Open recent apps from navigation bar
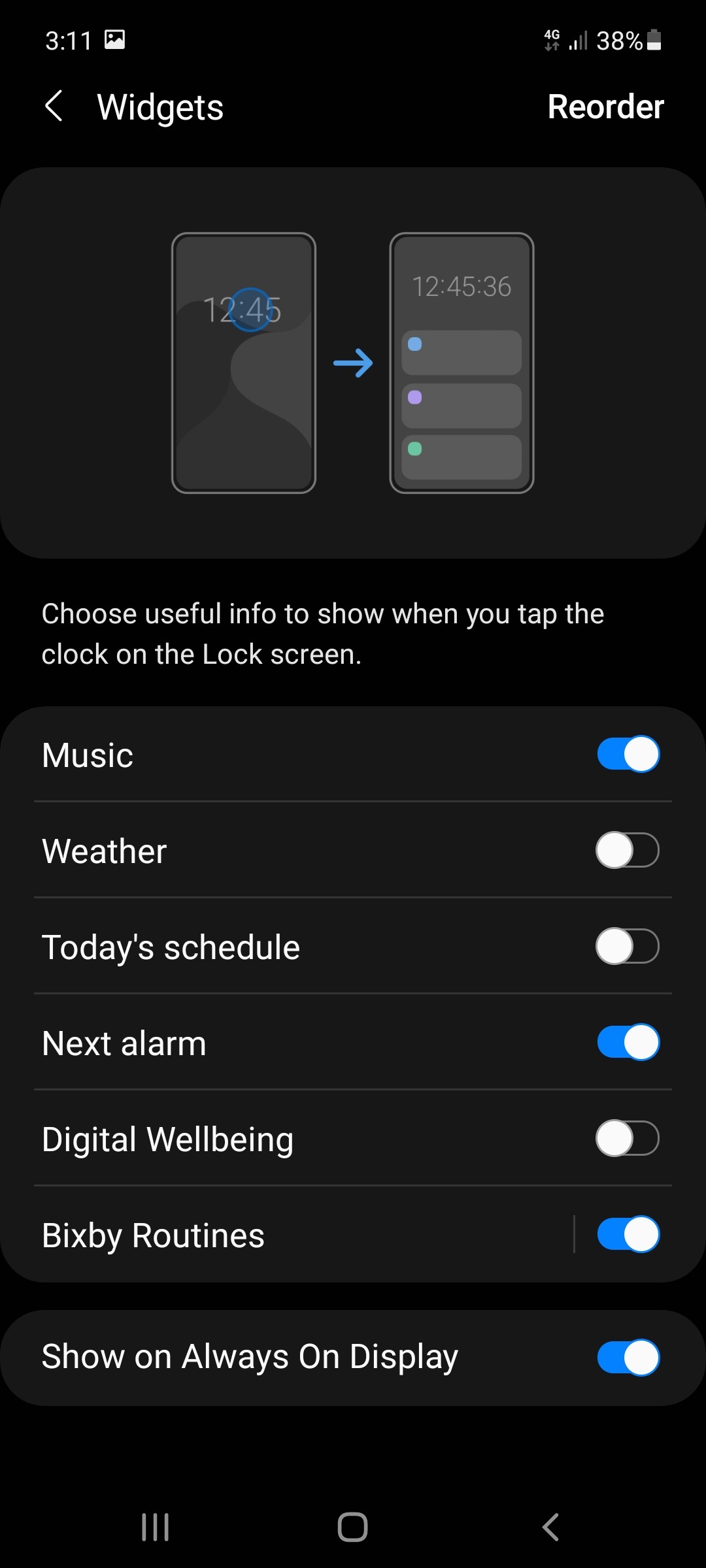Viewport: 706px width, 1568px height. 156,1527
